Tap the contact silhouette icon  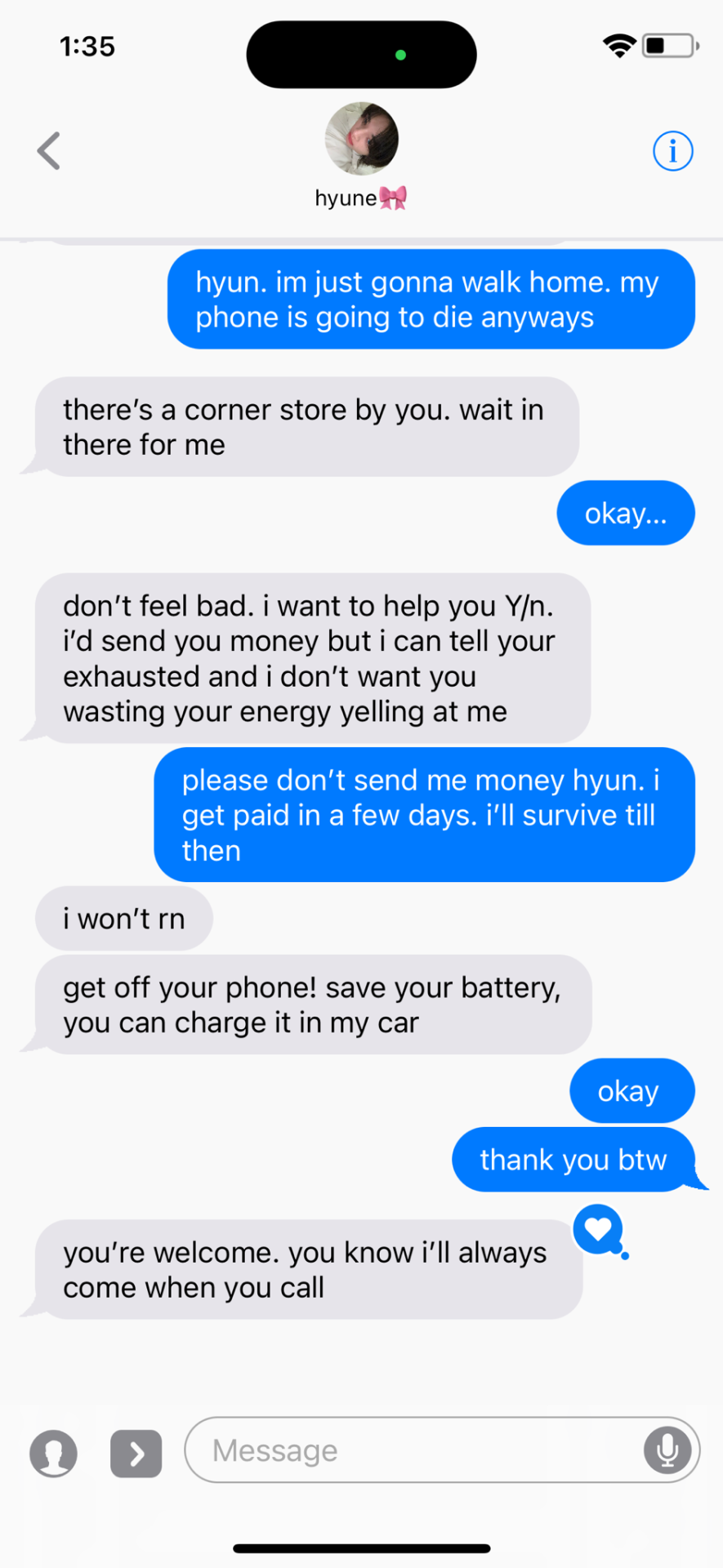click(x=54, y=1454)
